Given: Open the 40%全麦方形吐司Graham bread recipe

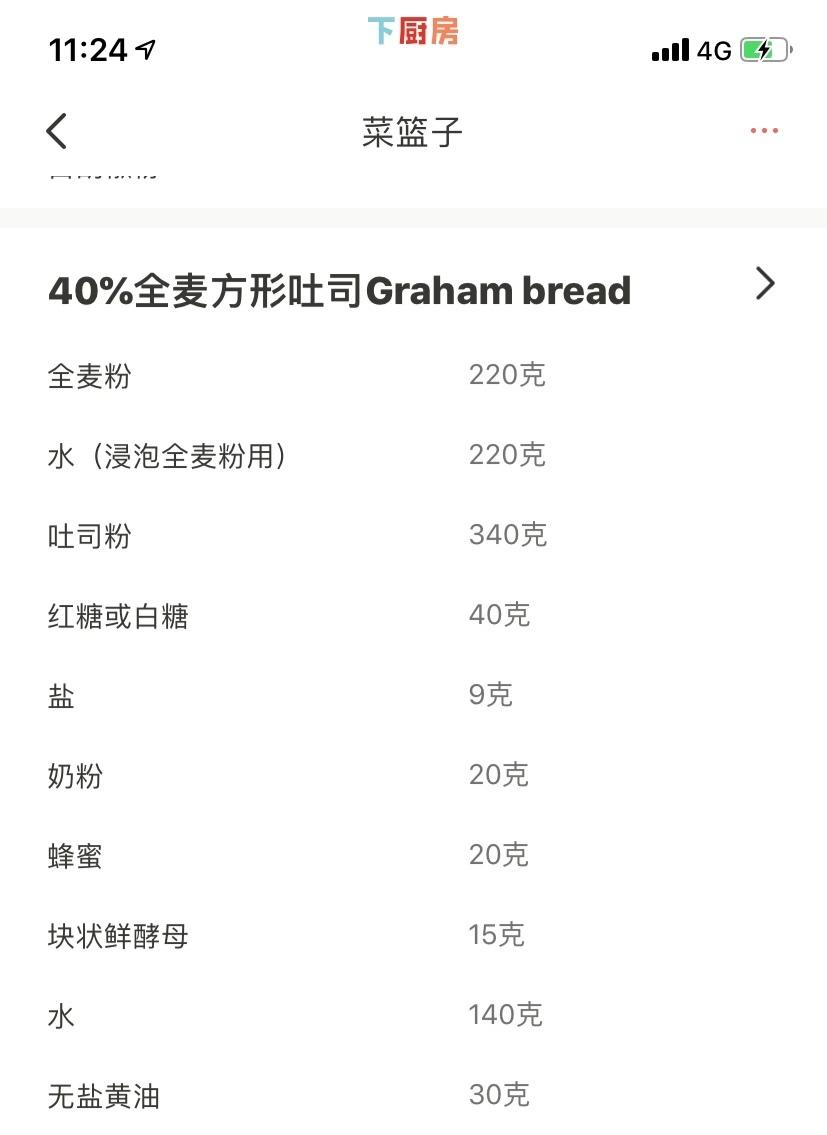Looking at the screenshot, I should pos(340,290).
